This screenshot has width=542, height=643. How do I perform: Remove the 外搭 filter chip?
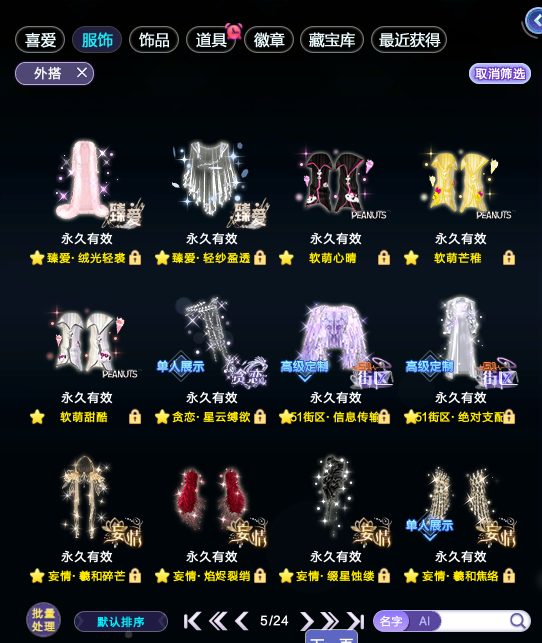(x=82, y=73)
